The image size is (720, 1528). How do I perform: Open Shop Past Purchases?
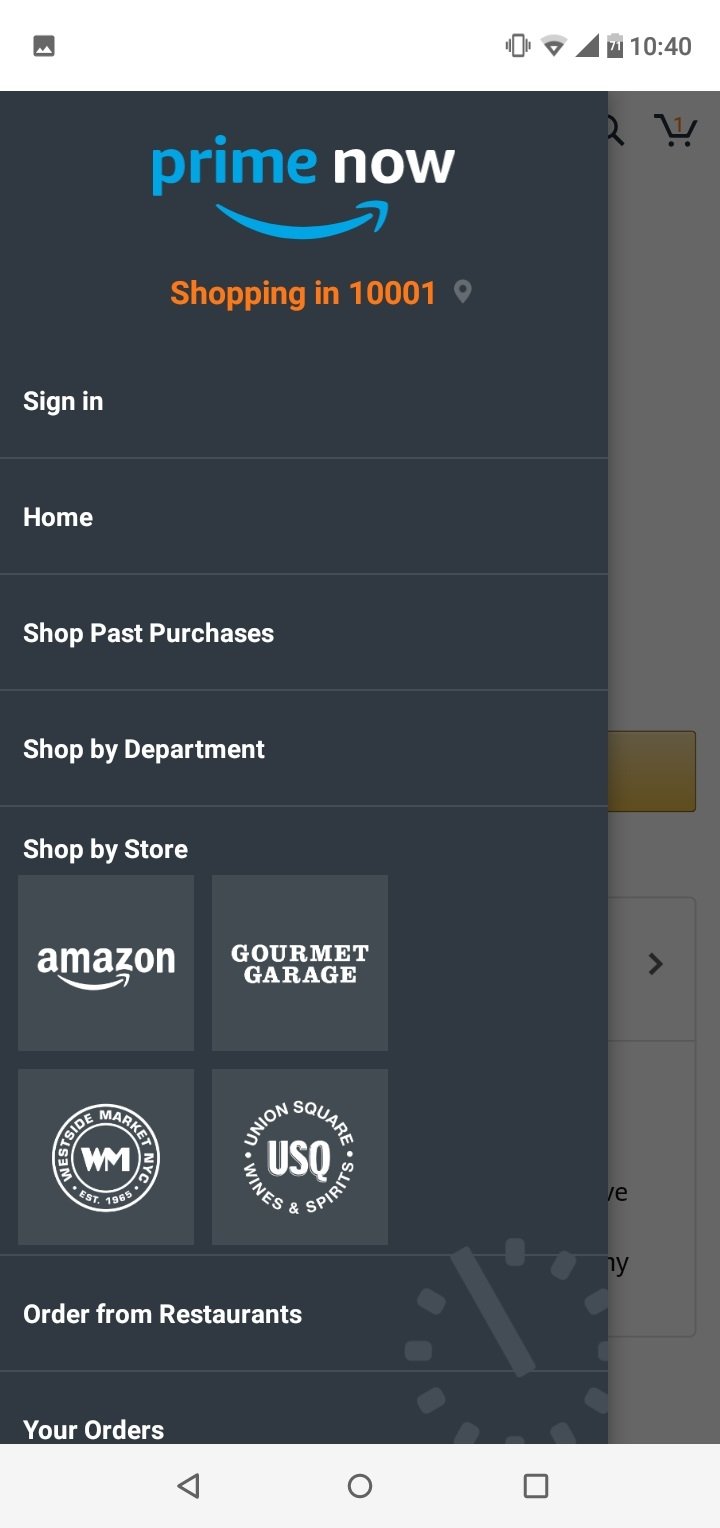coord(304,633)
